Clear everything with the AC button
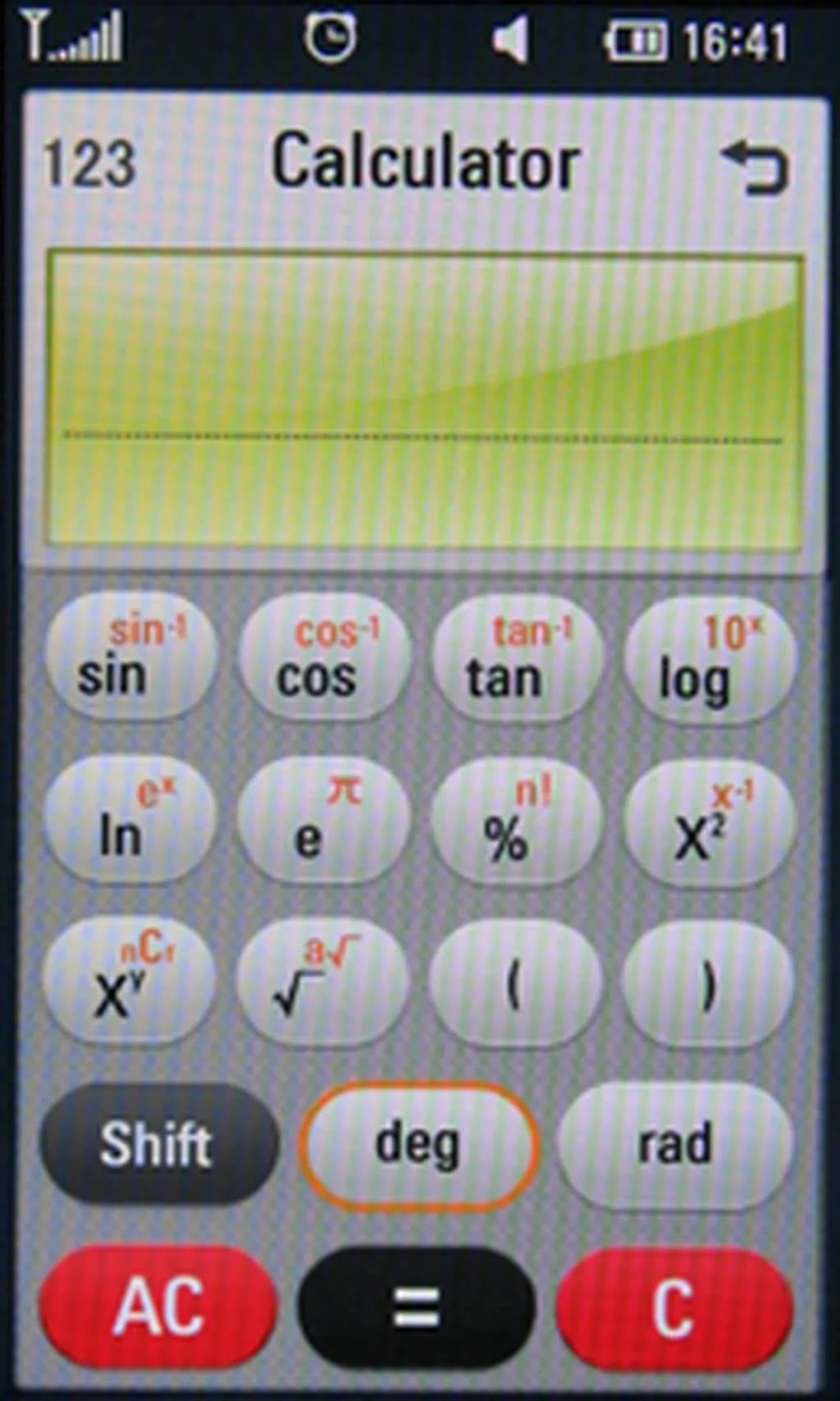840x1401 pixels. tap(159, 1307)
